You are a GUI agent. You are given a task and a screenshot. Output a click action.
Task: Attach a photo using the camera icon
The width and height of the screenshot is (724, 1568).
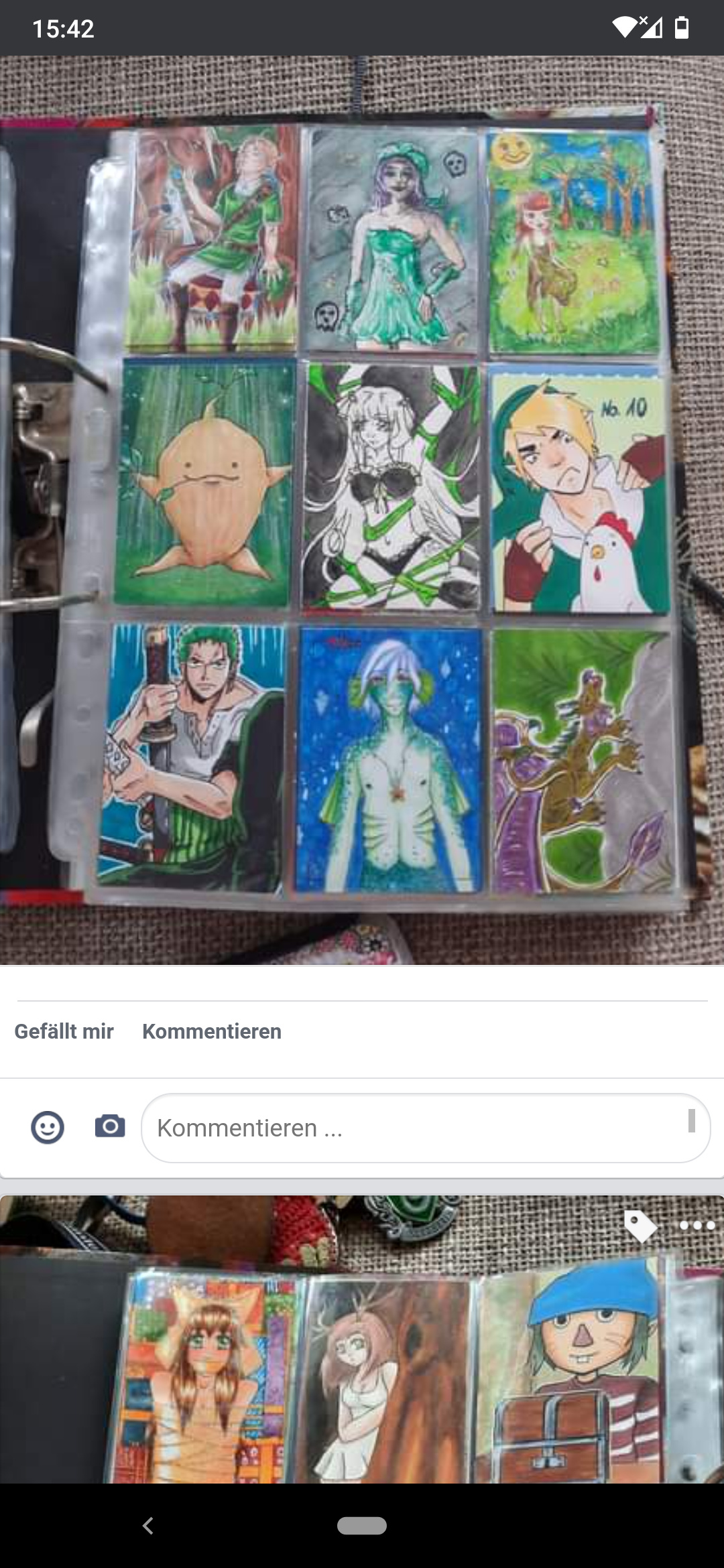(x=110, y=1126)
